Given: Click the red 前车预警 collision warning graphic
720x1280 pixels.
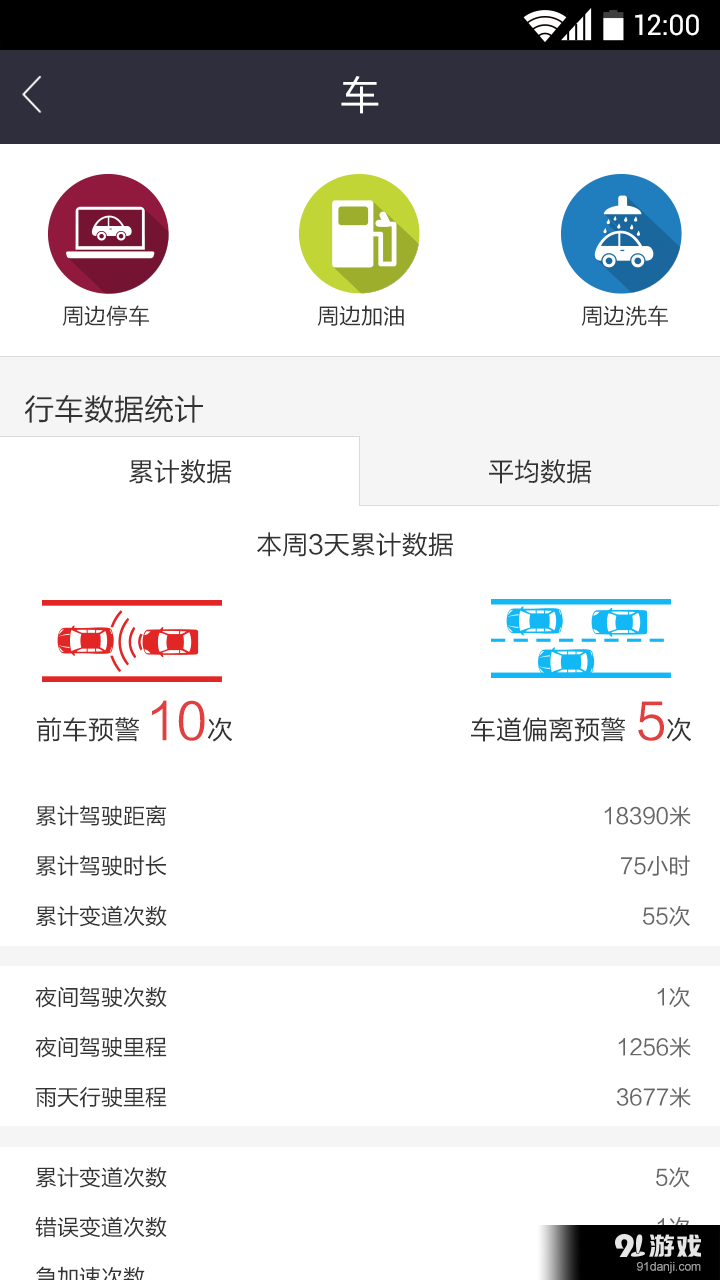Looking at the screenshot, I should click(x=132, y=638).
